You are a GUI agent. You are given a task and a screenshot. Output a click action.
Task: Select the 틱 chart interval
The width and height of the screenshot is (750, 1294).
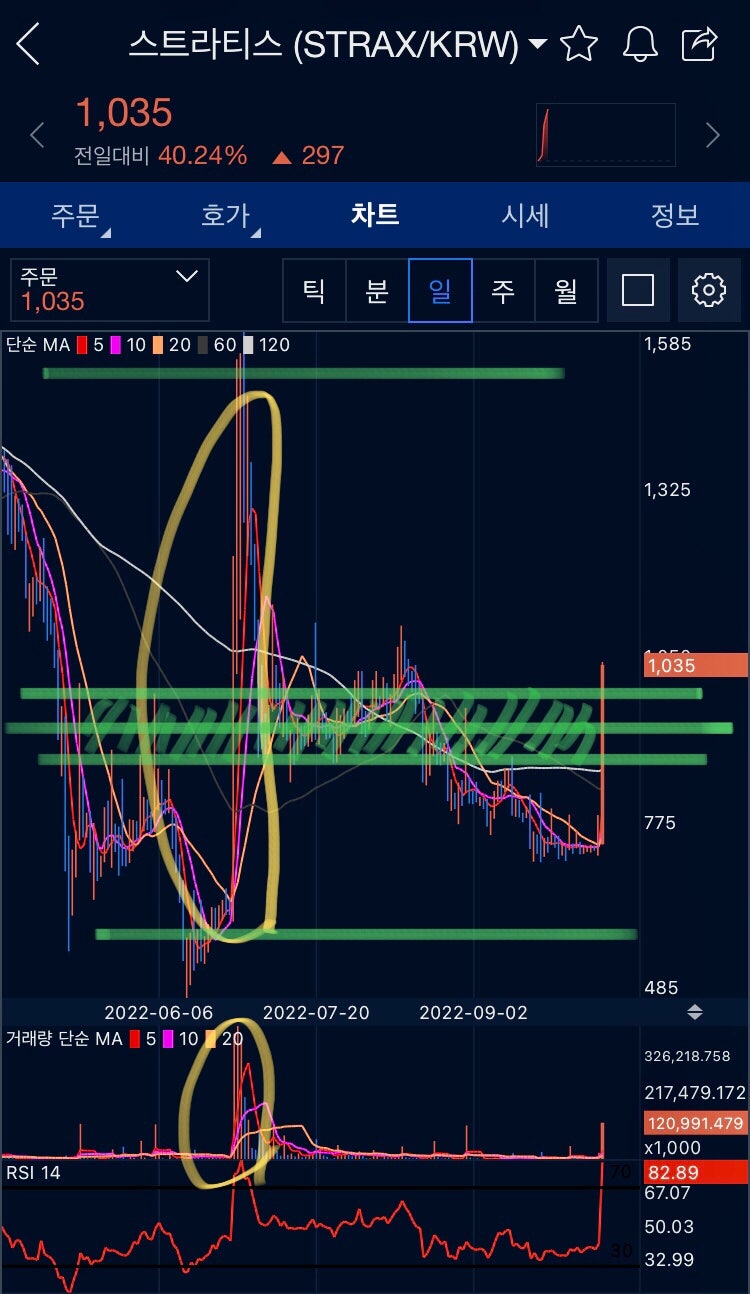click(x=314, y=291)
